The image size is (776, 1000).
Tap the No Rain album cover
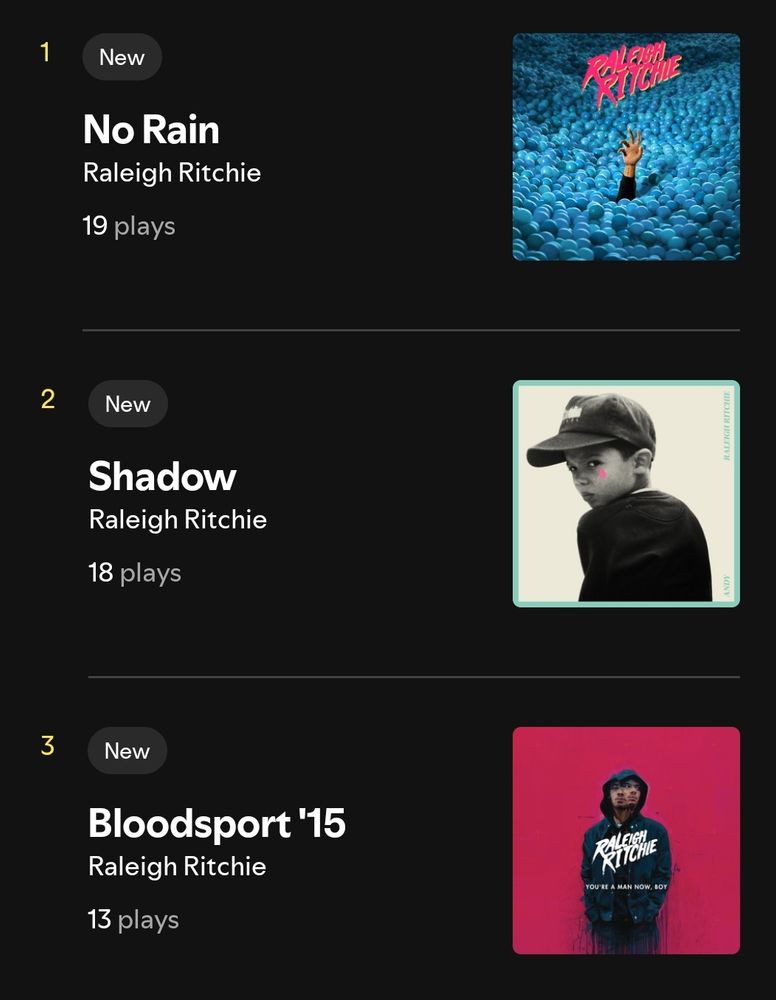[x=626, y=147]
